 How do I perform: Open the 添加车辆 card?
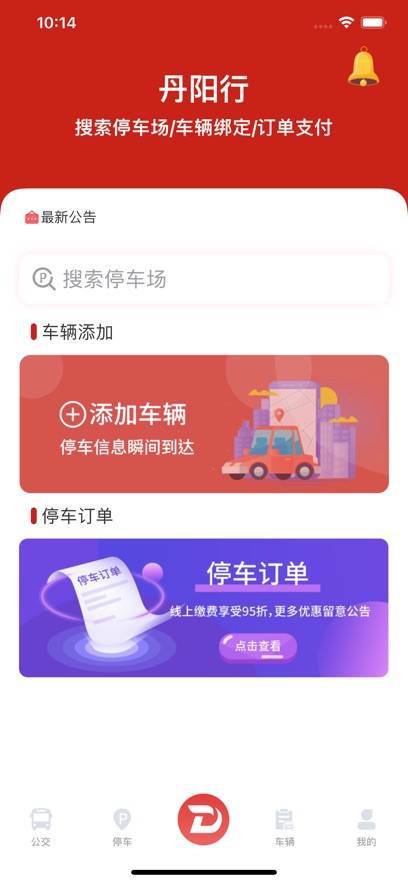pos(204,424)
